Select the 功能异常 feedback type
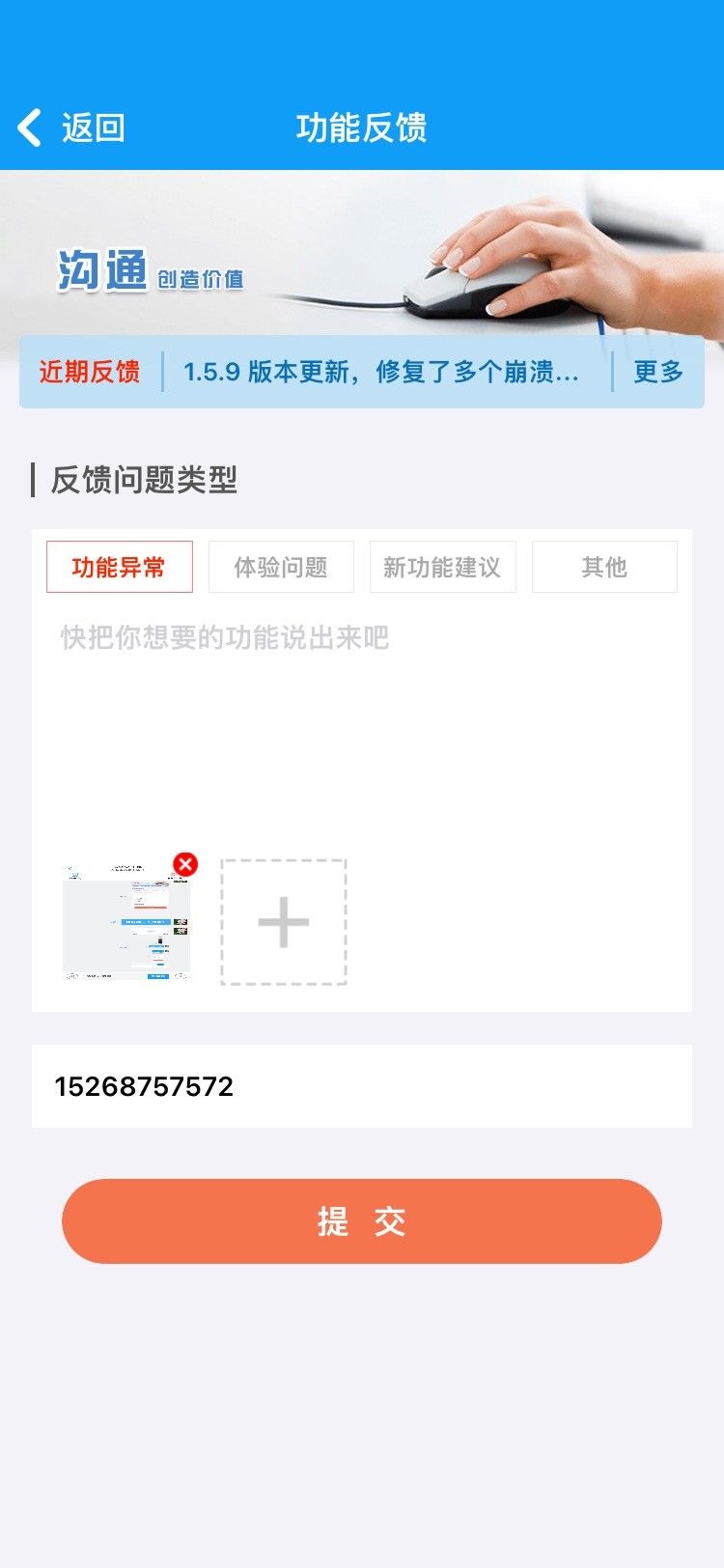724x1568 pixels. click(x=120, y=567)
